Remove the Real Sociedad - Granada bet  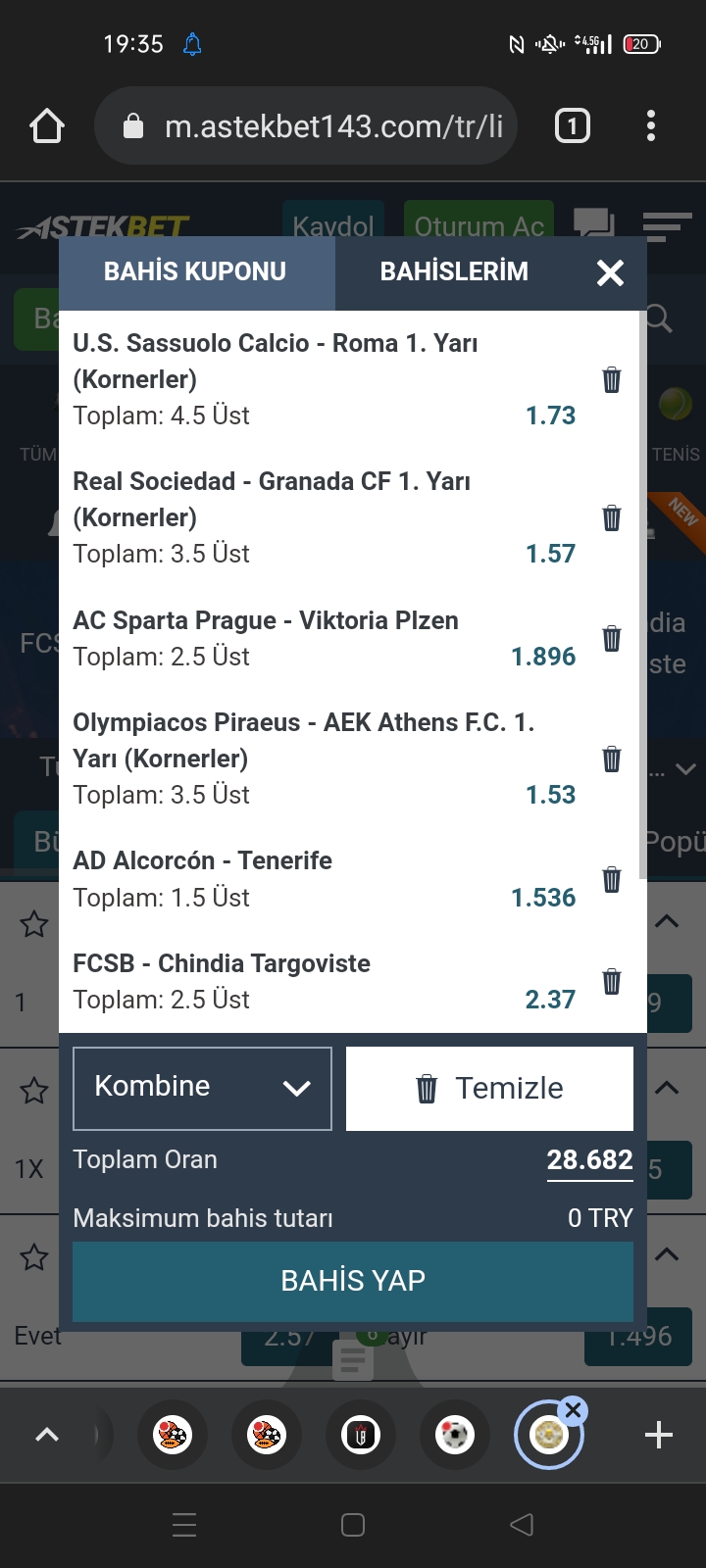click(x=612, y=517)
